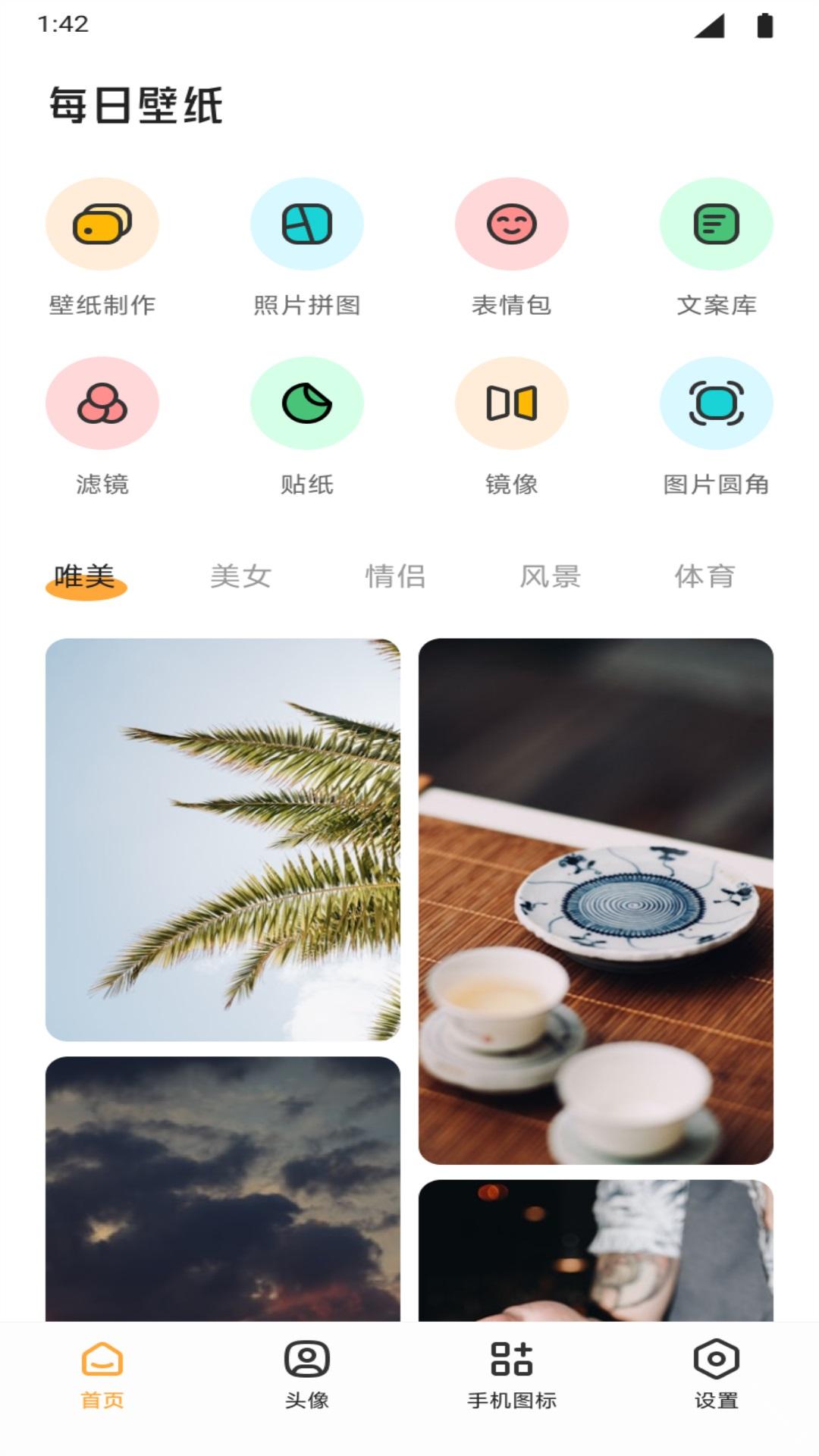This screenshot has width=819, height=1456.
Task: Switch to the 情侣 category tab
Action: [395, 576]
